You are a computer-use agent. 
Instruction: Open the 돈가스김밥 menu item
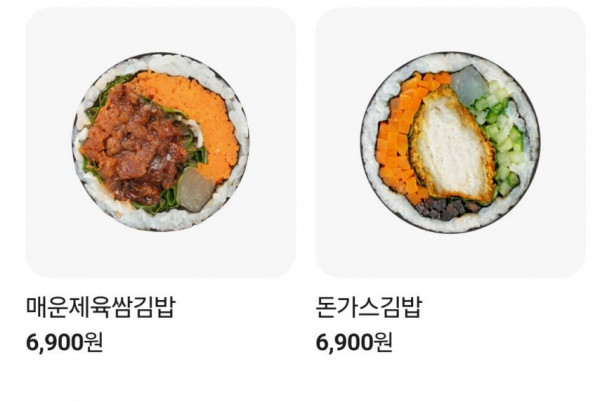tap(450, 143)
